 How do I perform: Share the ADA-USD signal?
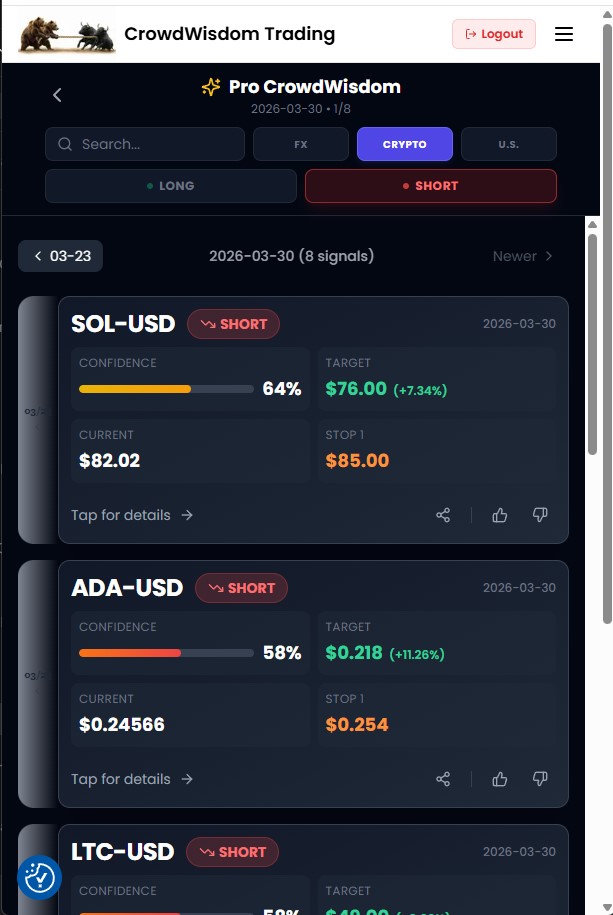[443, 779]
